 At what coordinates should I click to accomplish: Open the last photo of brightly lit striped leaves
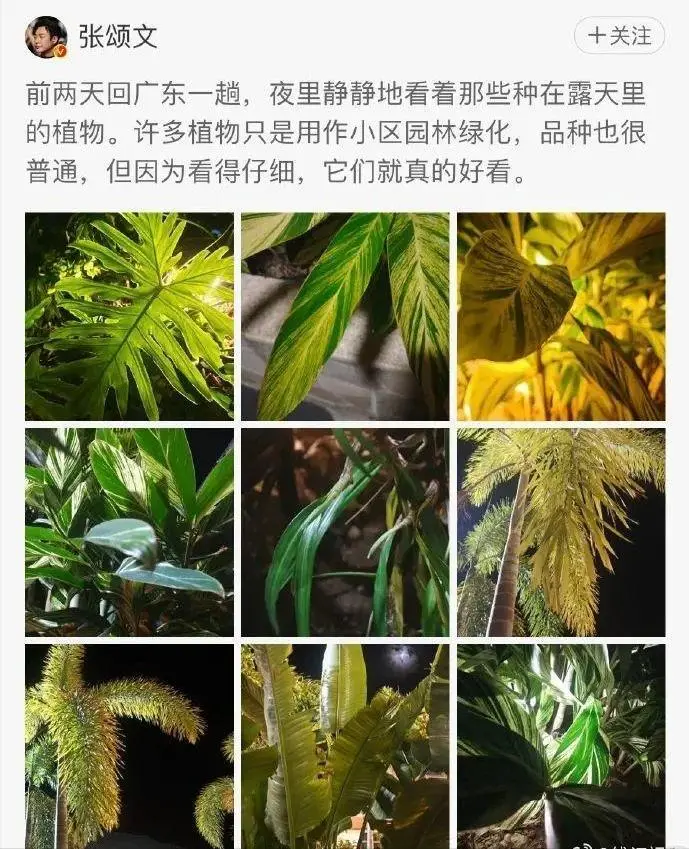[561, 746]
